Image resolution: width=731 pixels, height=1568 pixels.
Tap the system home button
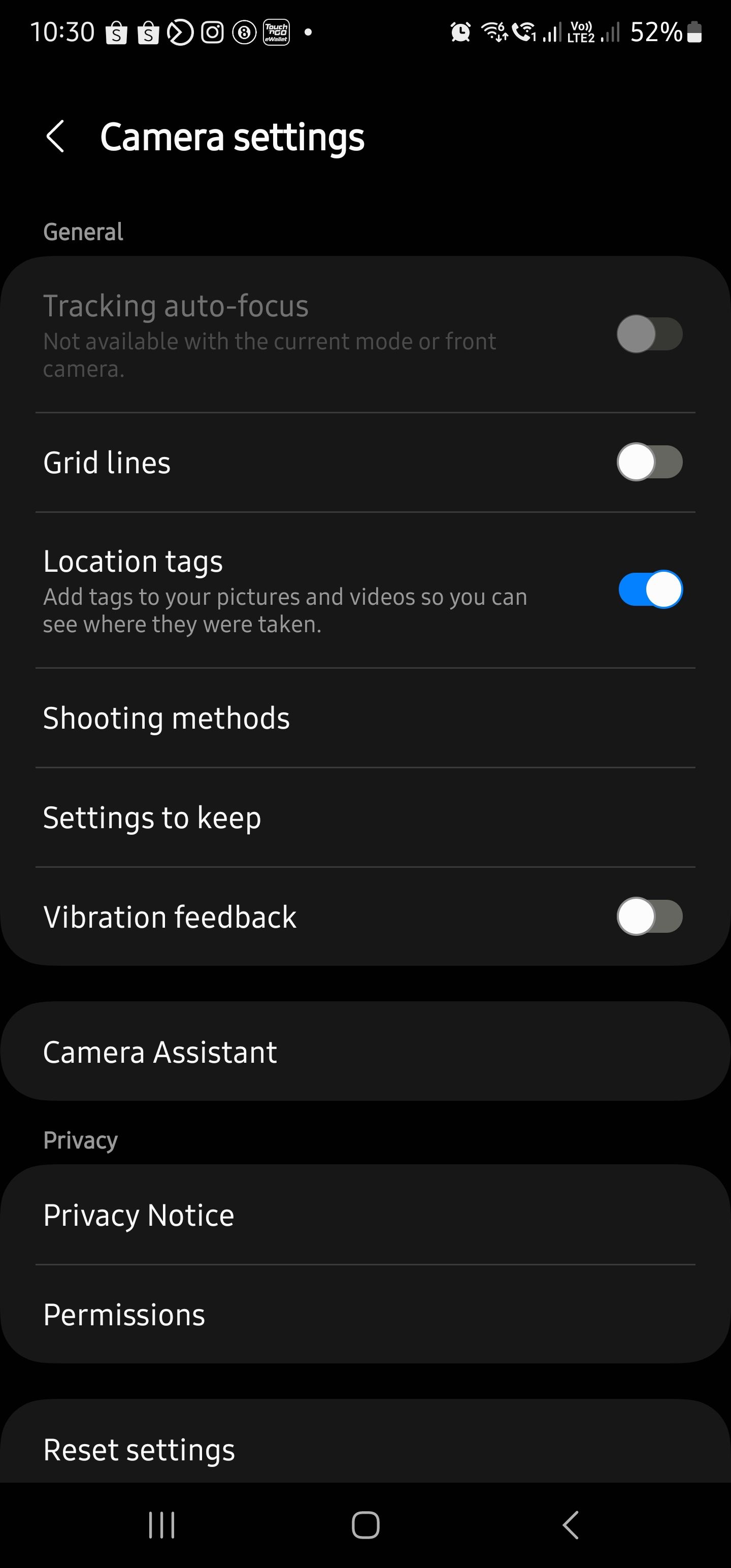click(x=365, y=1525)
